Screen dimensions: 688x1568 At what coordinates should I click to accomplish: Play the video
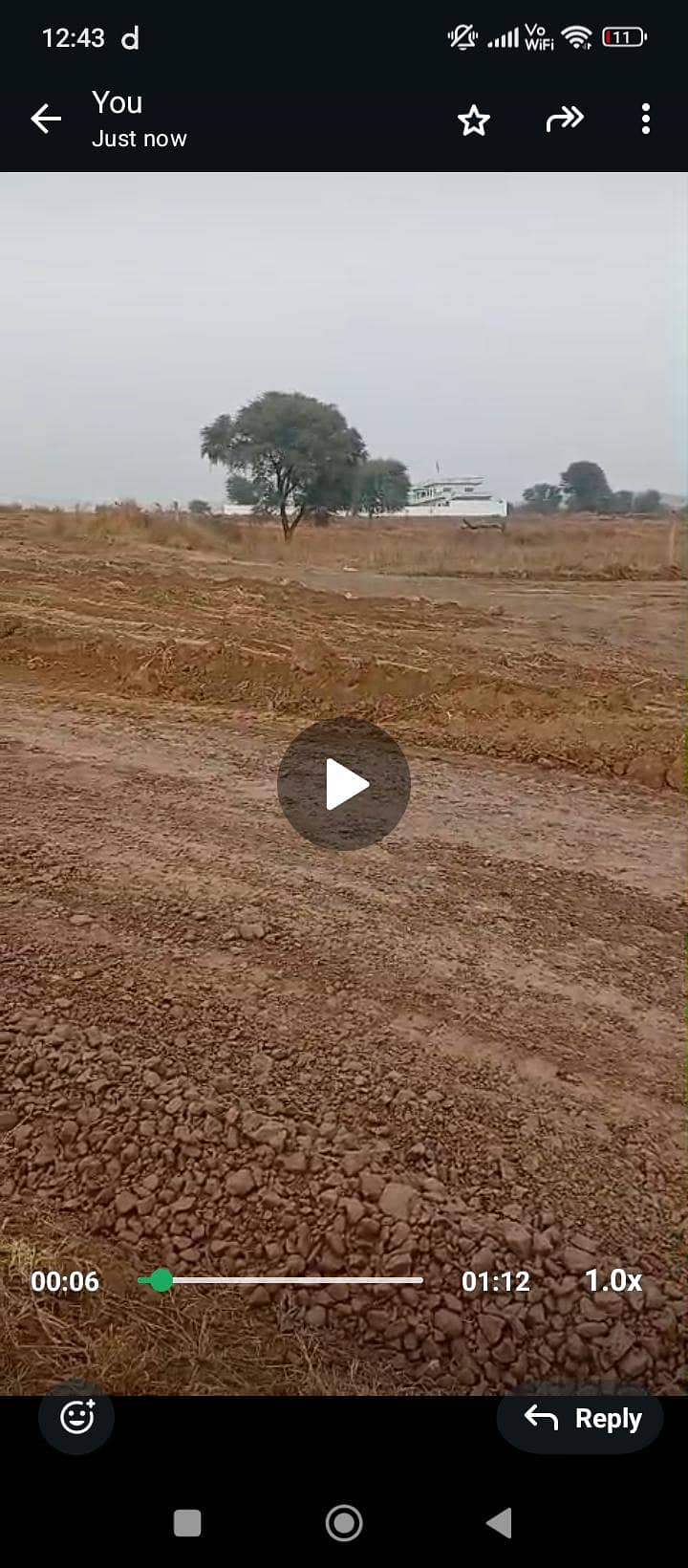pos(344,784)
